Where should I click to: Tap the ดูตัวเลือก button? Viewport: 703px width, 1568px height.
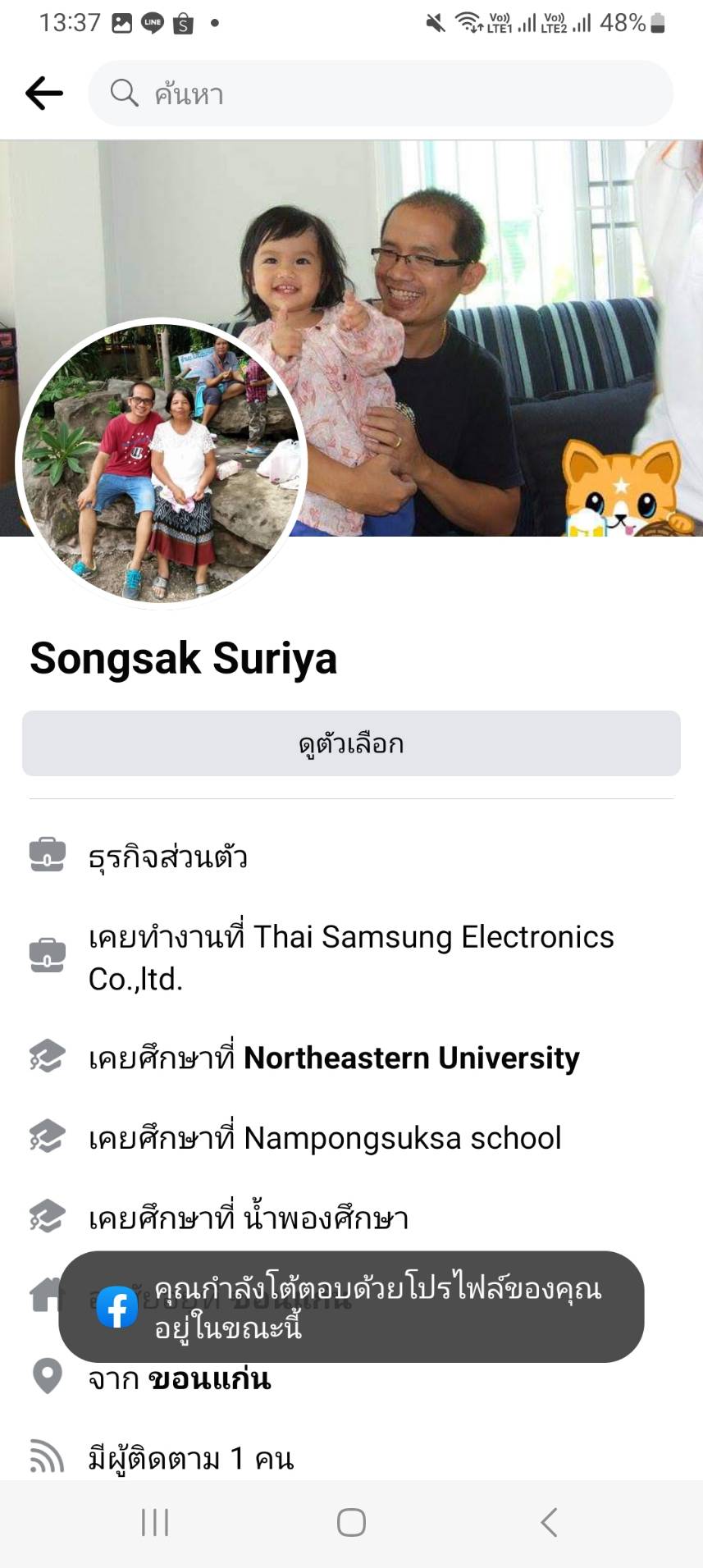(x=351, y=743)
